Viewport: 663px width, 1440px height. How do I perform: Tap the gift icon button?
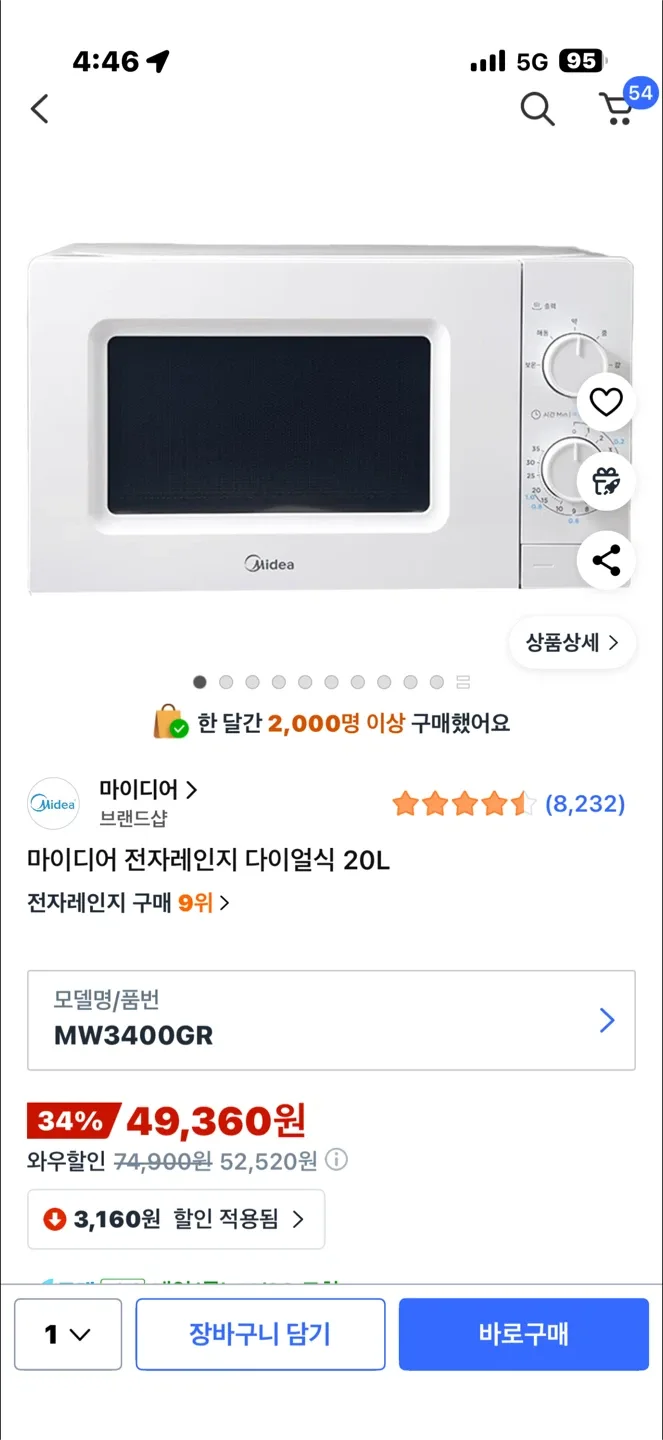606,481
